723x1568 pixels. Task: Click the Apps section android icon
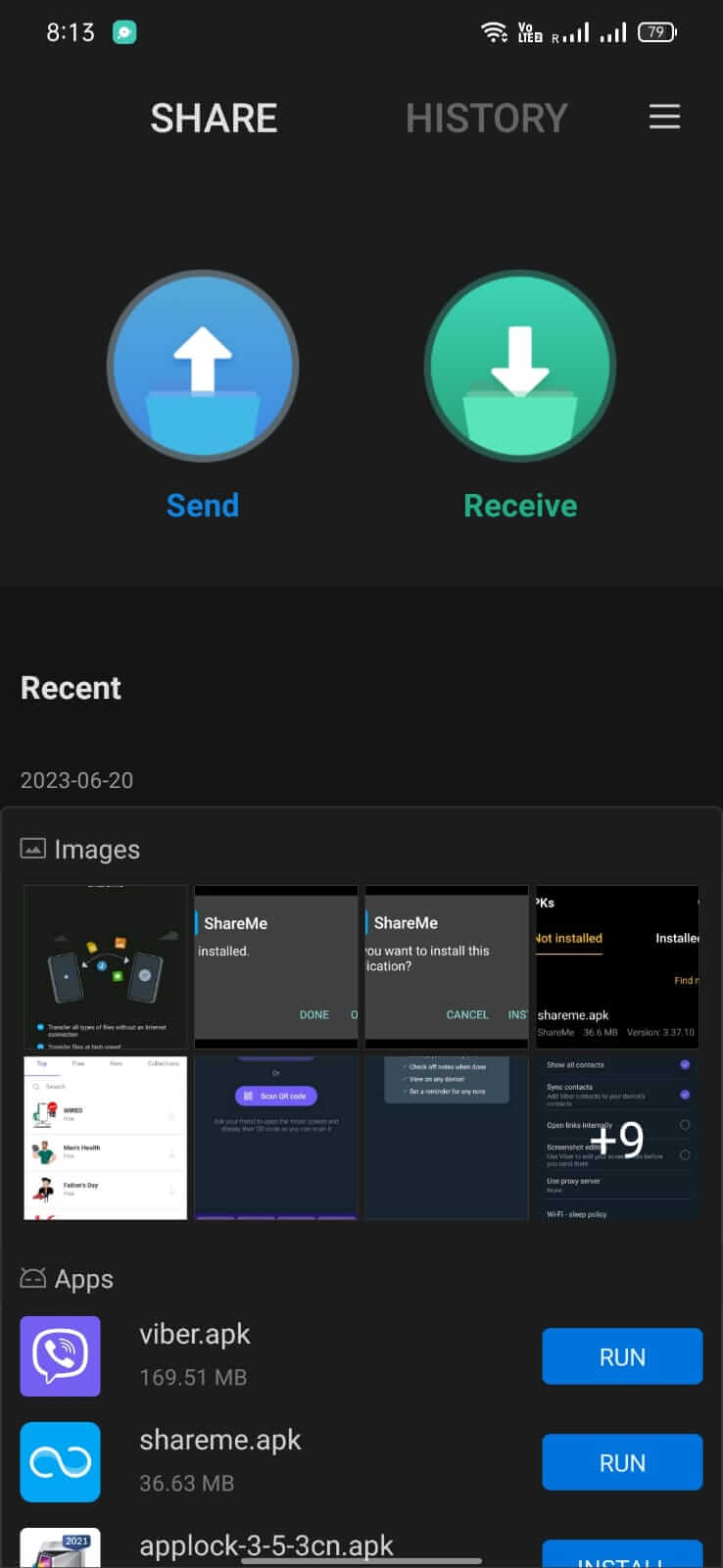pyautogui.click(x=33, y=1278)
